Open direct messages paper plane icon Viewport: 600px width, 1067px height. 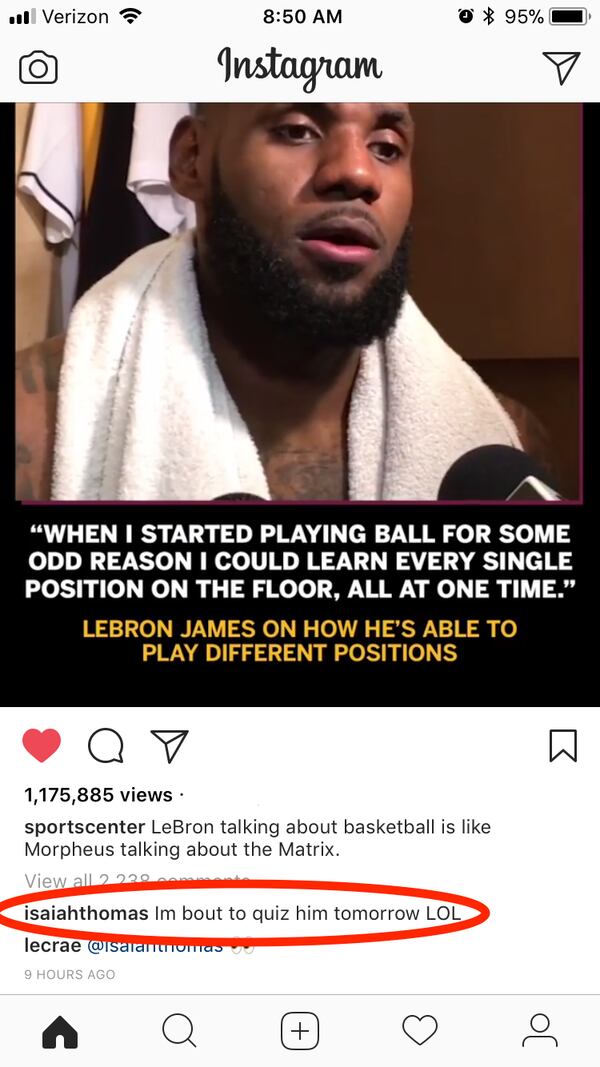[x=561, y=67]
